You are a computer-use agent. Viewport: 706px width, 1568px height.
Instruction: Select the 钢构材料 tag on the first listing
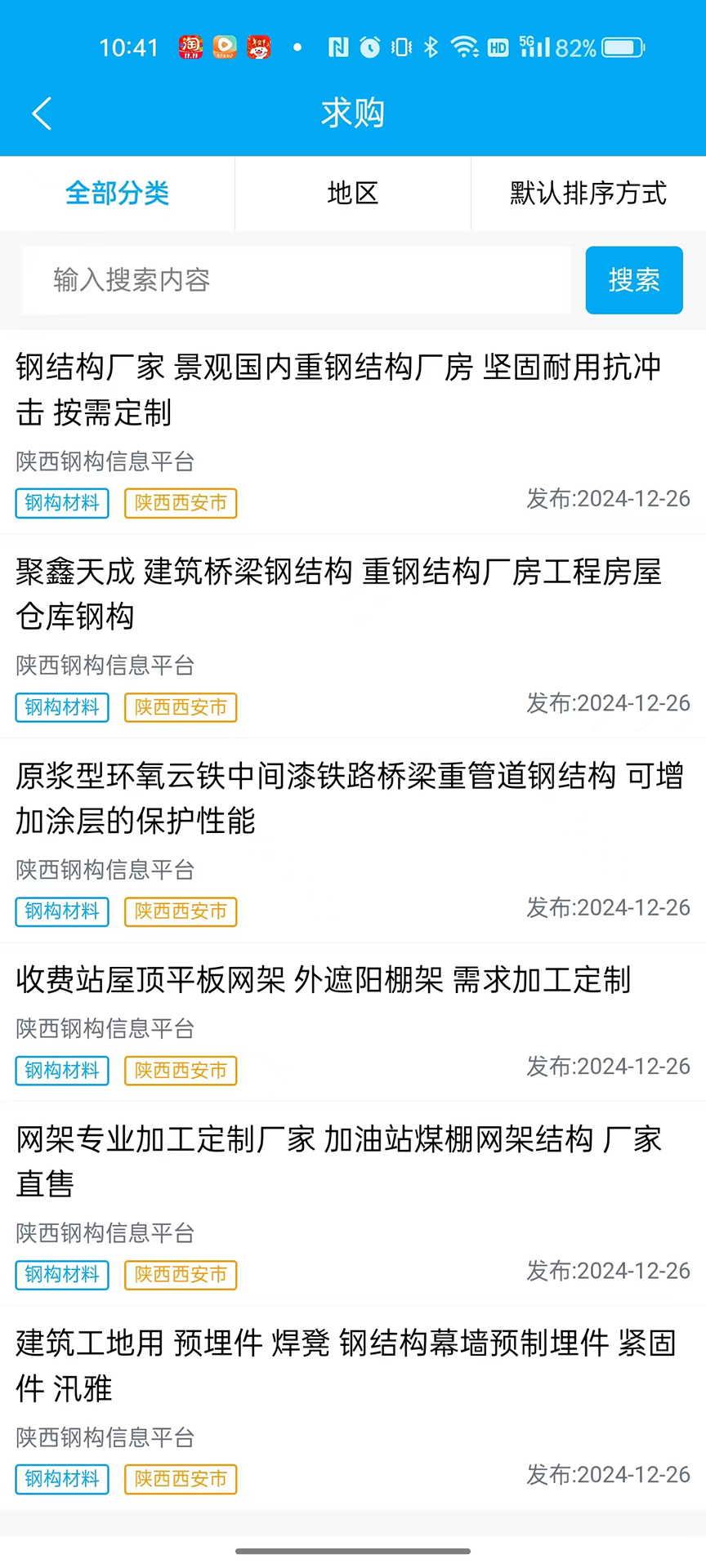[x=61, y=503]
